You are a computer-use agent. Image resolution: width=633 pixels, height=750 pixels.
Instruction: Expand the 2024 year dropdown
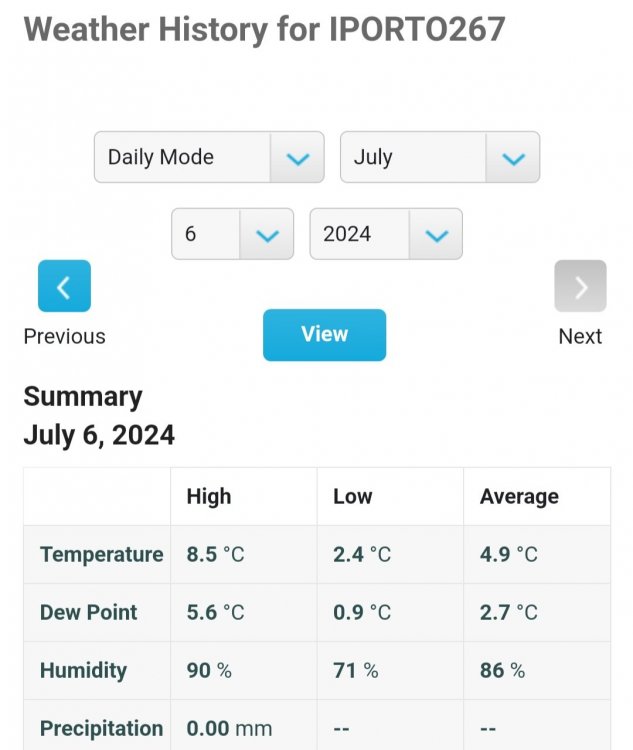point(385,234)
